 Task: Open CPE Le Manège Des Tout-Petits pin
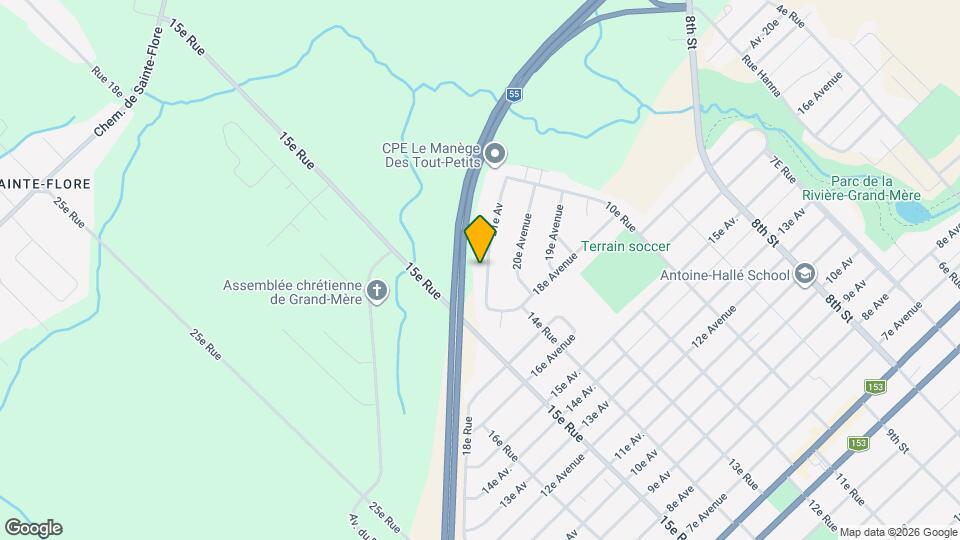pos(496,154)
